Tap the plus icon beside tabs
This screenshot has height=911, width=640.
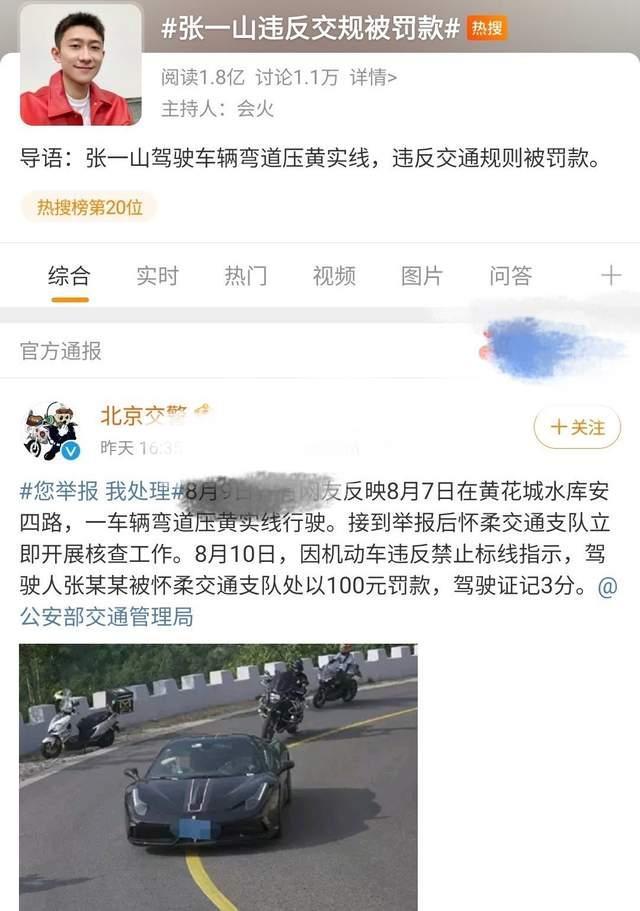coord(611,276)
